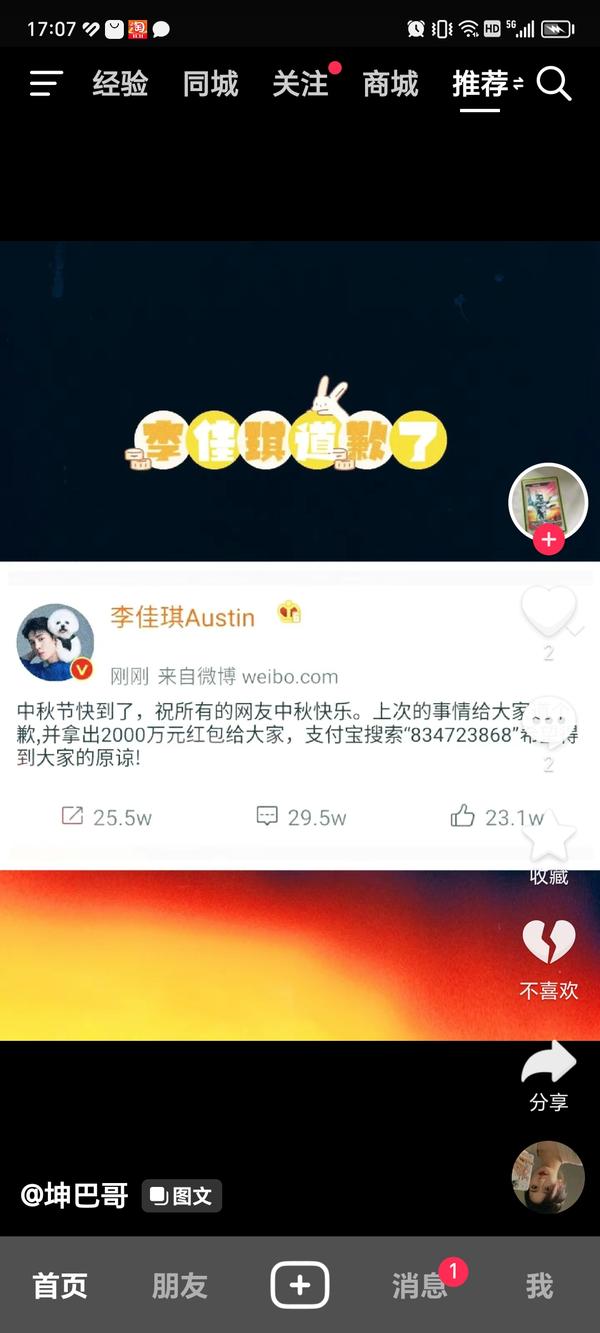The width and height of the screenshot is (600, 1333).
Task: Switch to the 经验 tab
Action: tap(120, 84)
